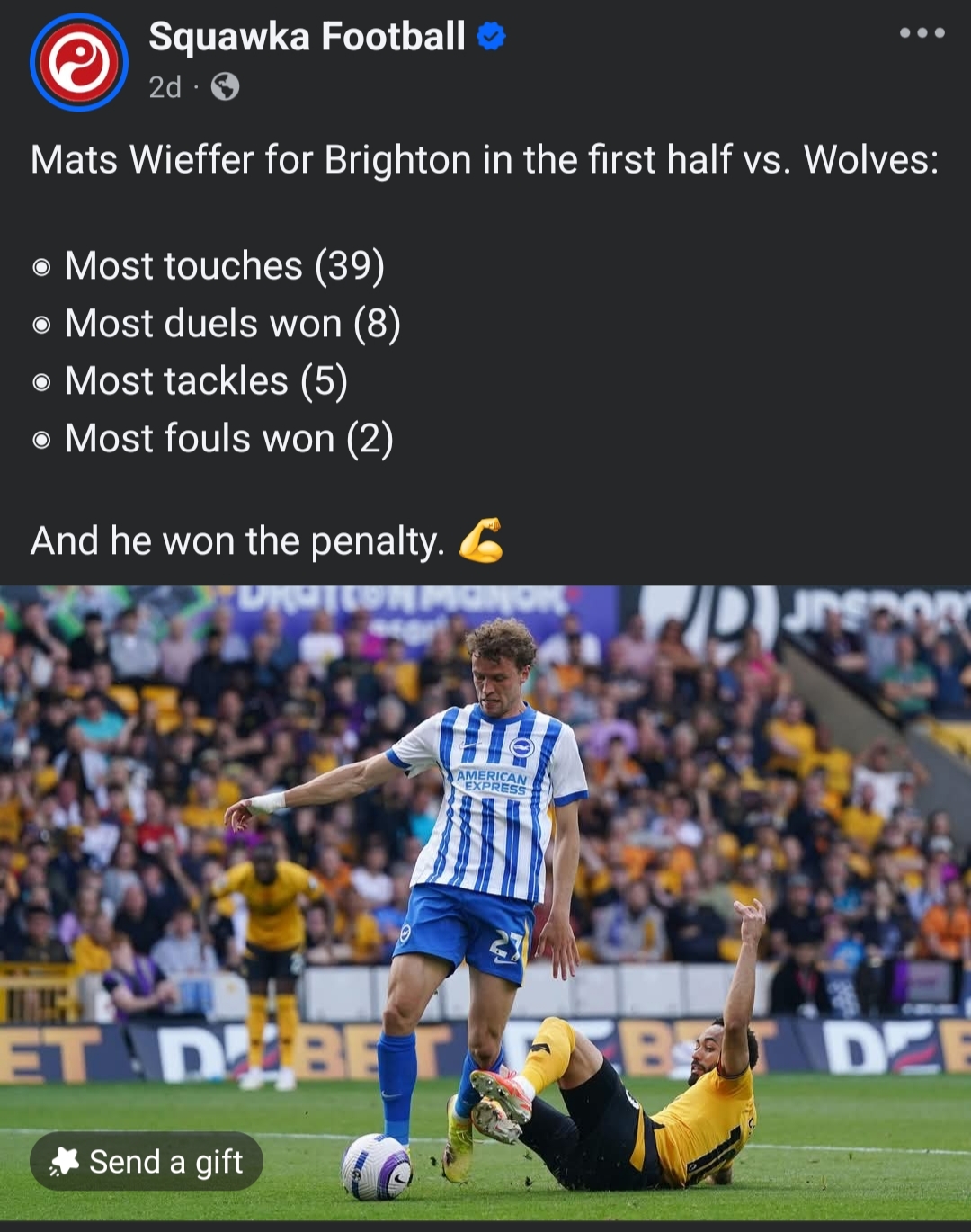Tap the Send a gift button
This screenshot has height=1232, width=971.
tap(147, 1162)
